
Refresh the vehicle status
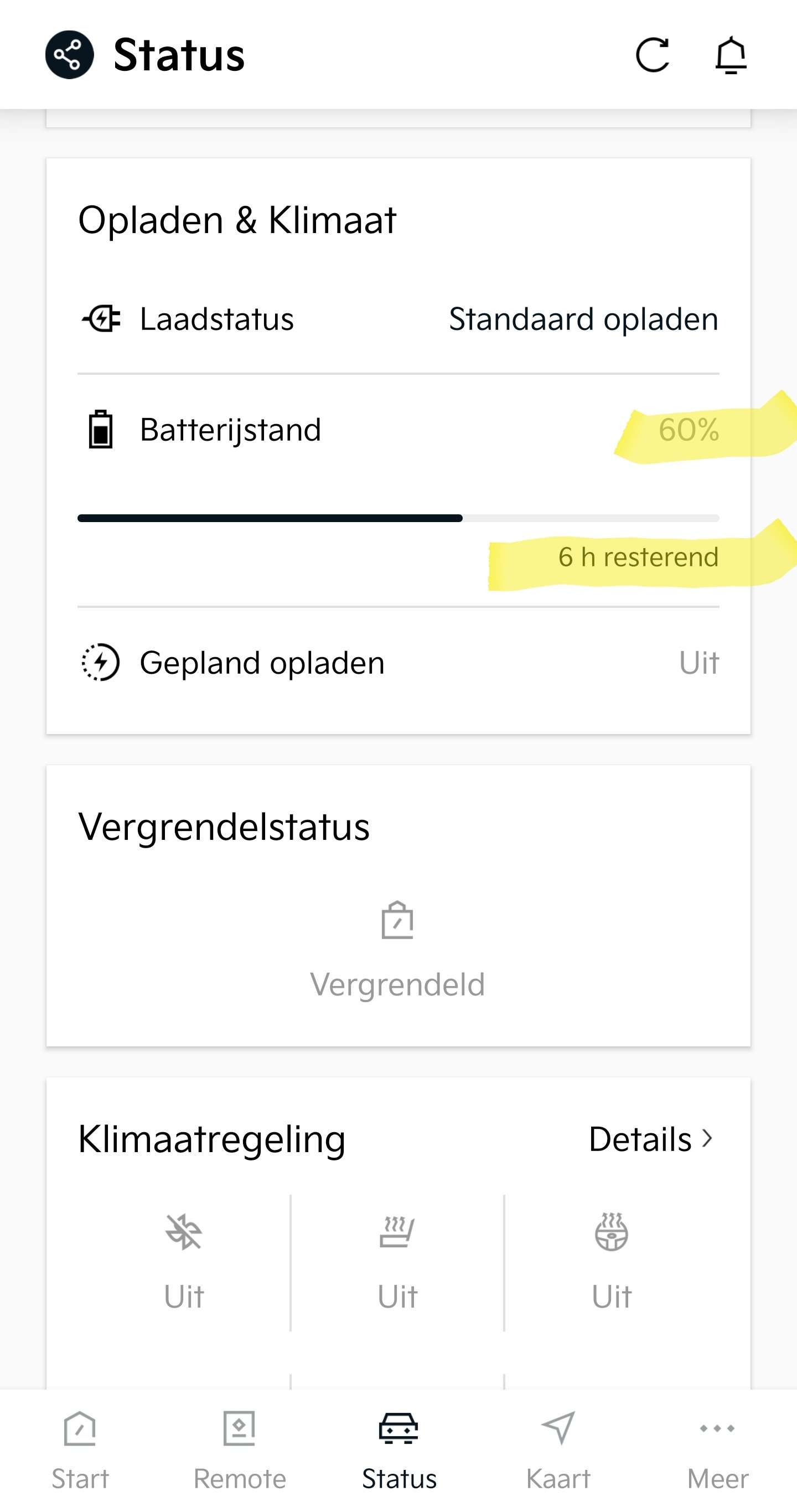[x=652, y=55]
